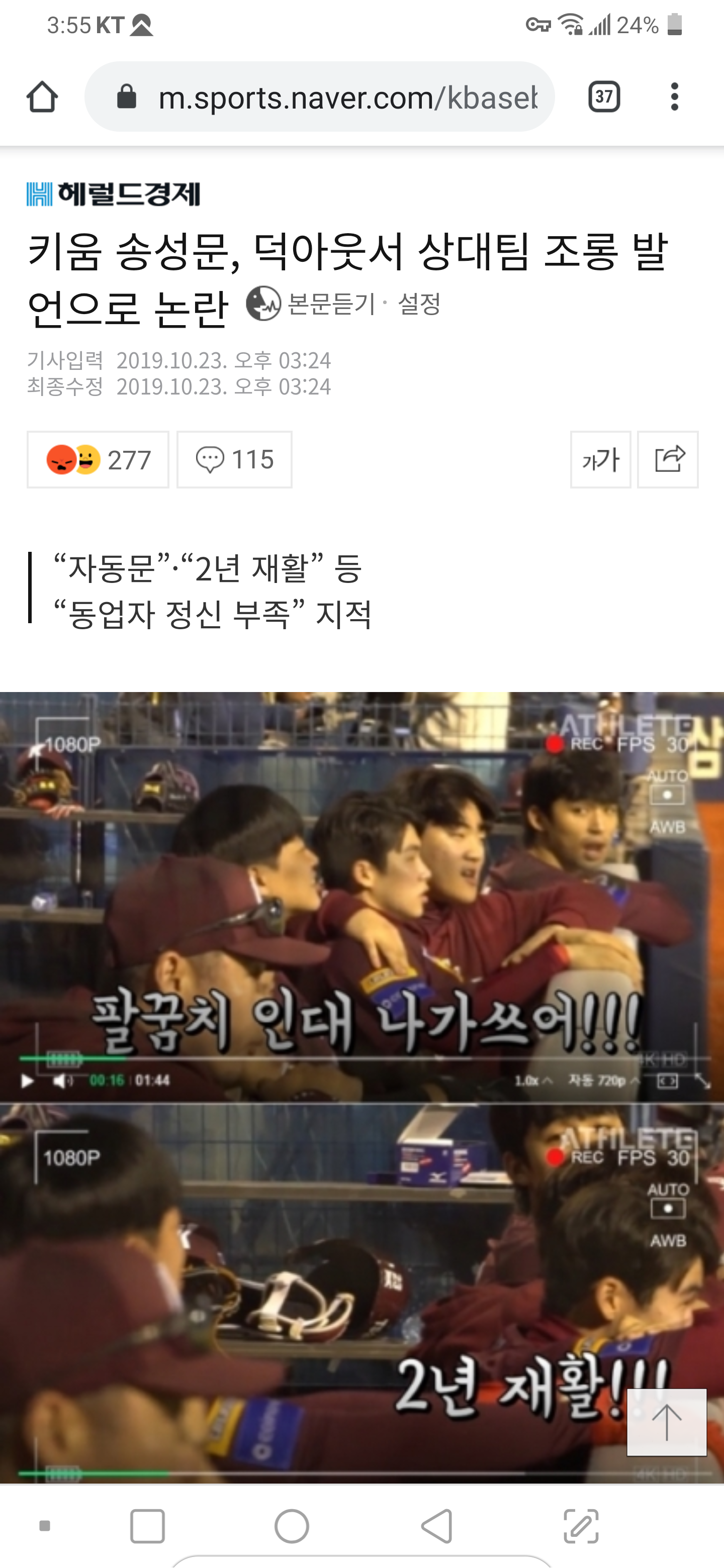Image resolution: width=724 pixels, height=1568 pixels.
Task: Open the 115 comments
Action: click(234, 459)
